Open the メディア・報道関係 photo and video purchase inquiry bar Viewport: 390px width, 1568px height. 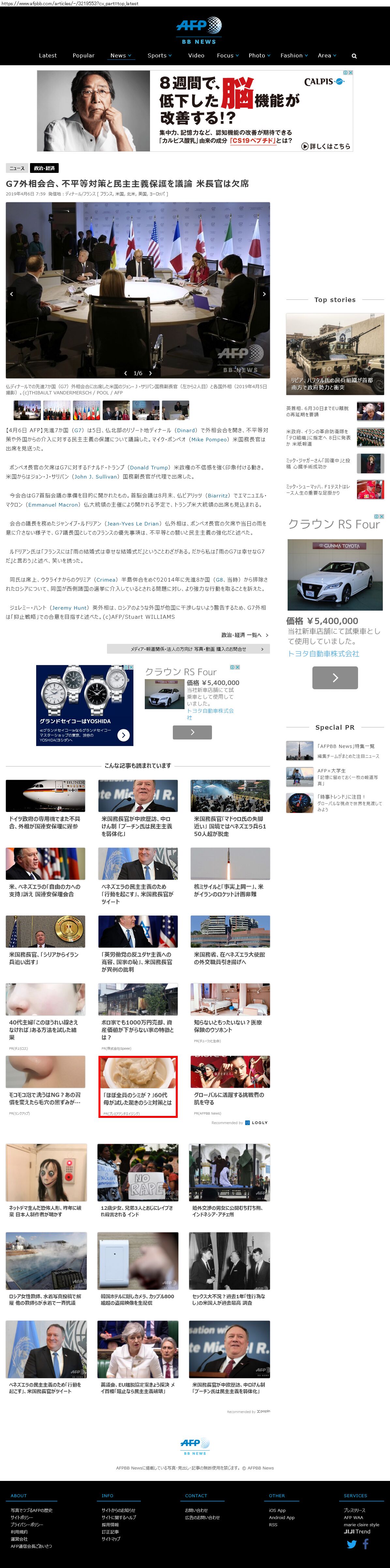[x=188, y=649]
